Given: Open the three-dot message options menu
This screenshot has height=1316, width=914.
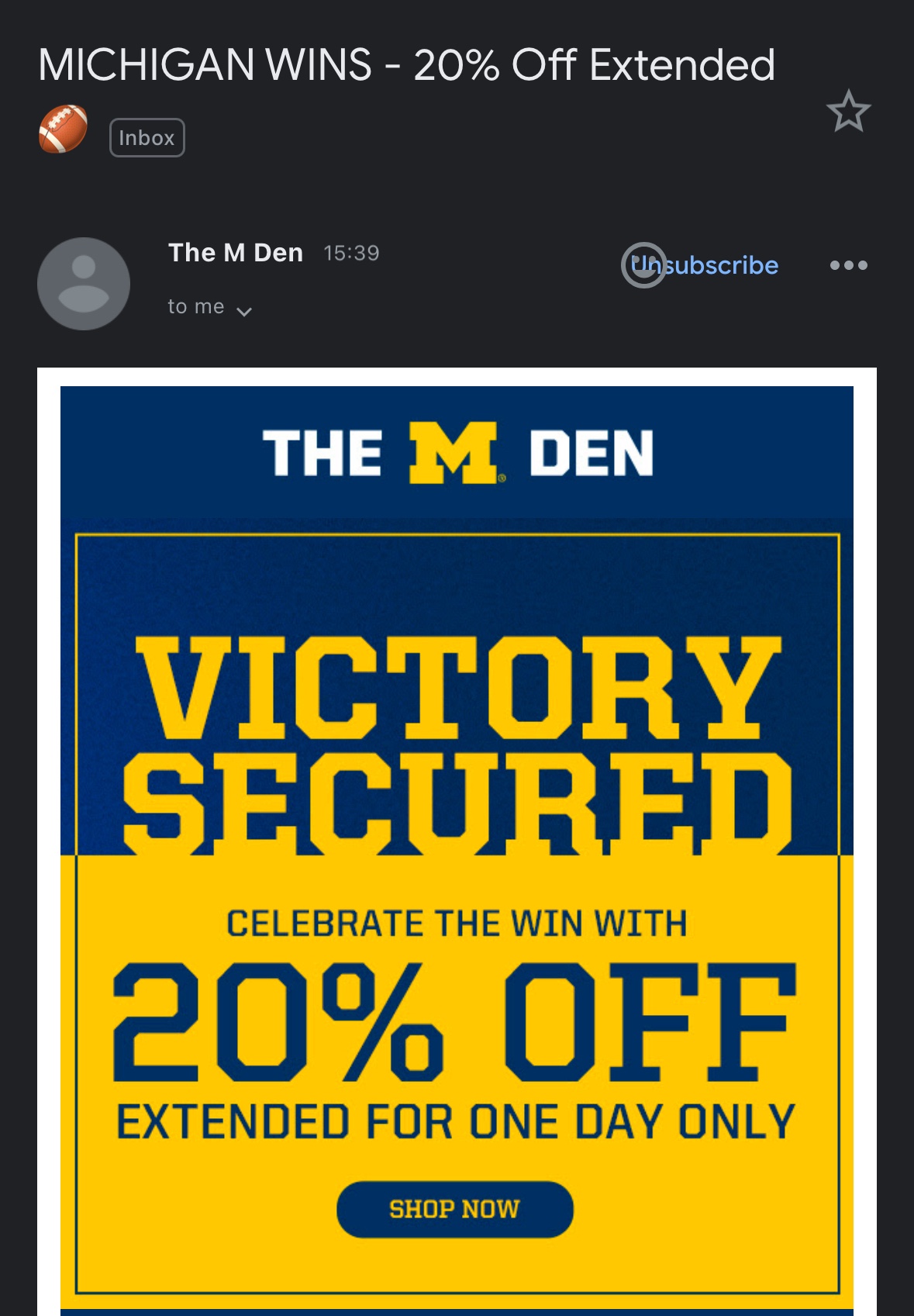Looking at the screenshot, I should 848,265.
